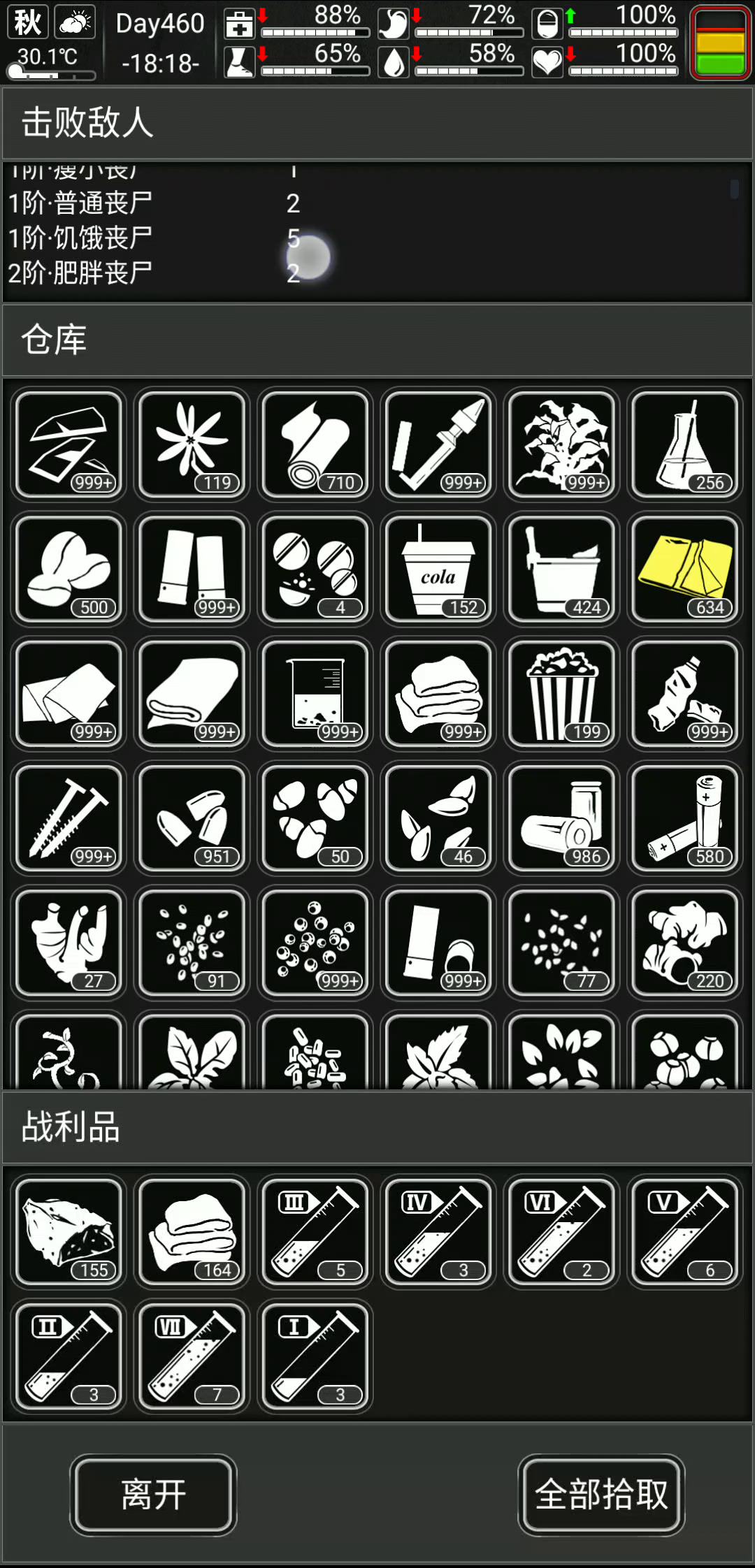The height and width of the screenshot is (1568, 755).
Task: Open the cola cup item in warehouse
Action: click(x=438, y=569)
